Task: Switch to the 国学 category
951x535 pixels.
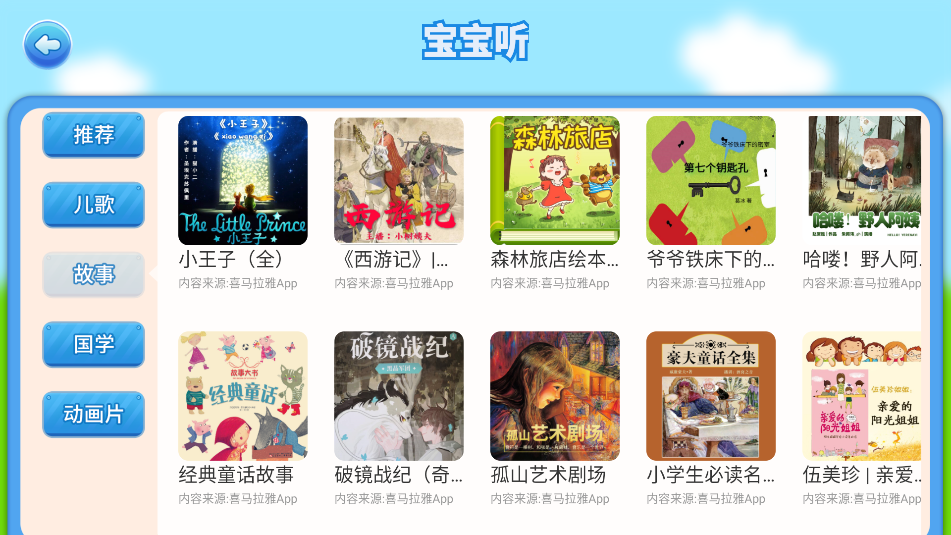Action: 94,344
